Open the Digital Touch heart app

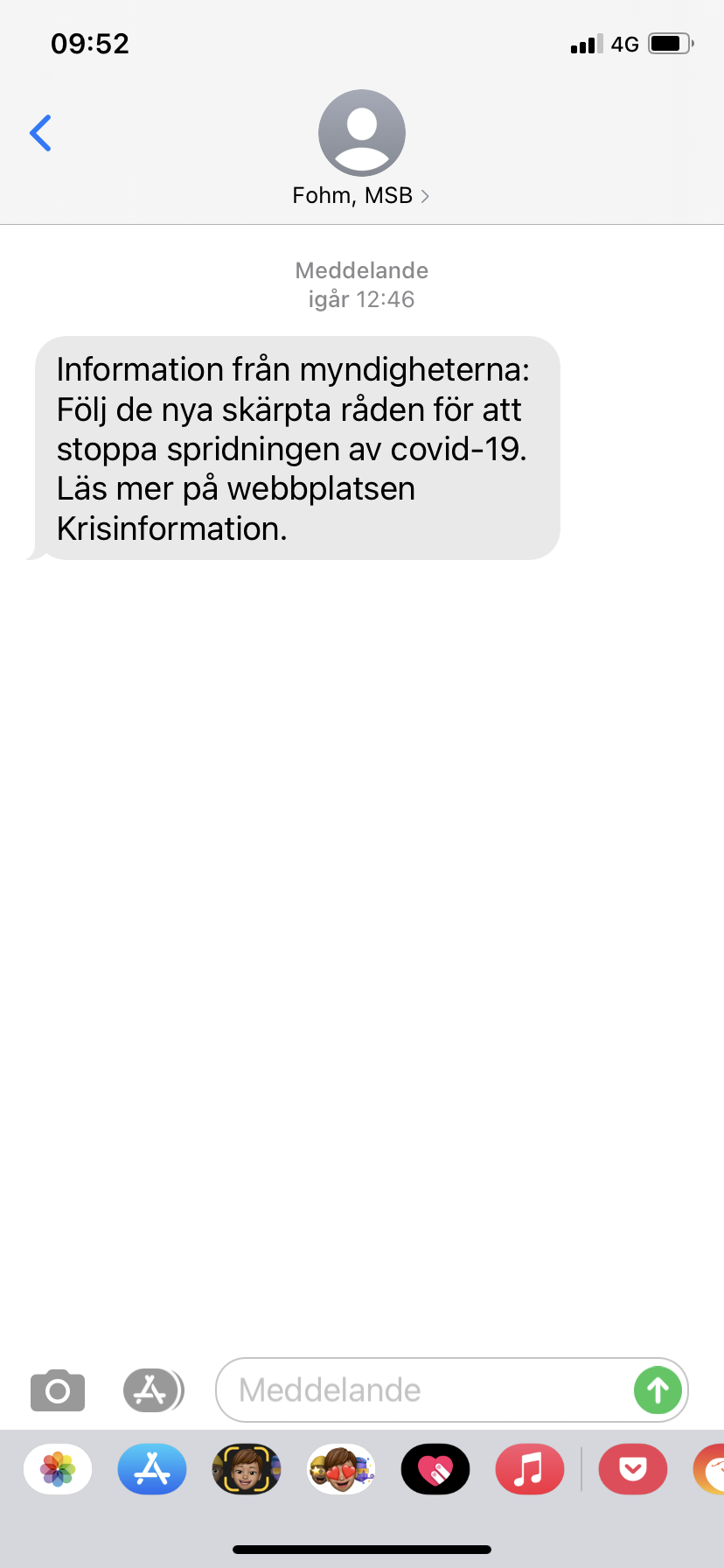[x=435, y=1468]
